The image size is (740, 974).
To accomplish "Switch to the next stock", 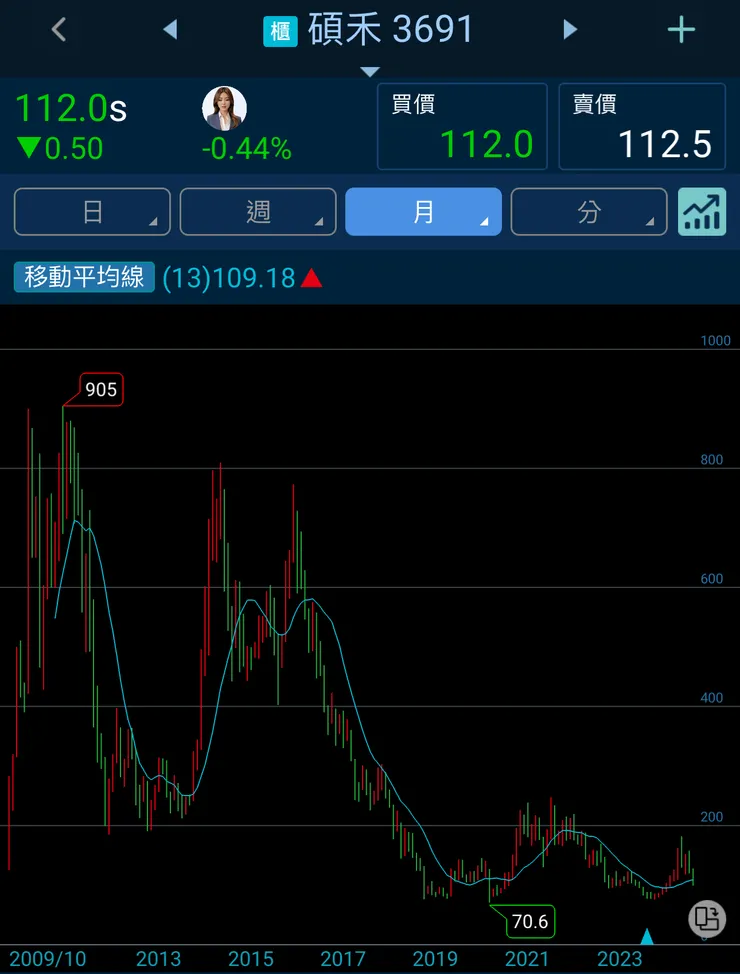I will click(570, 30).
